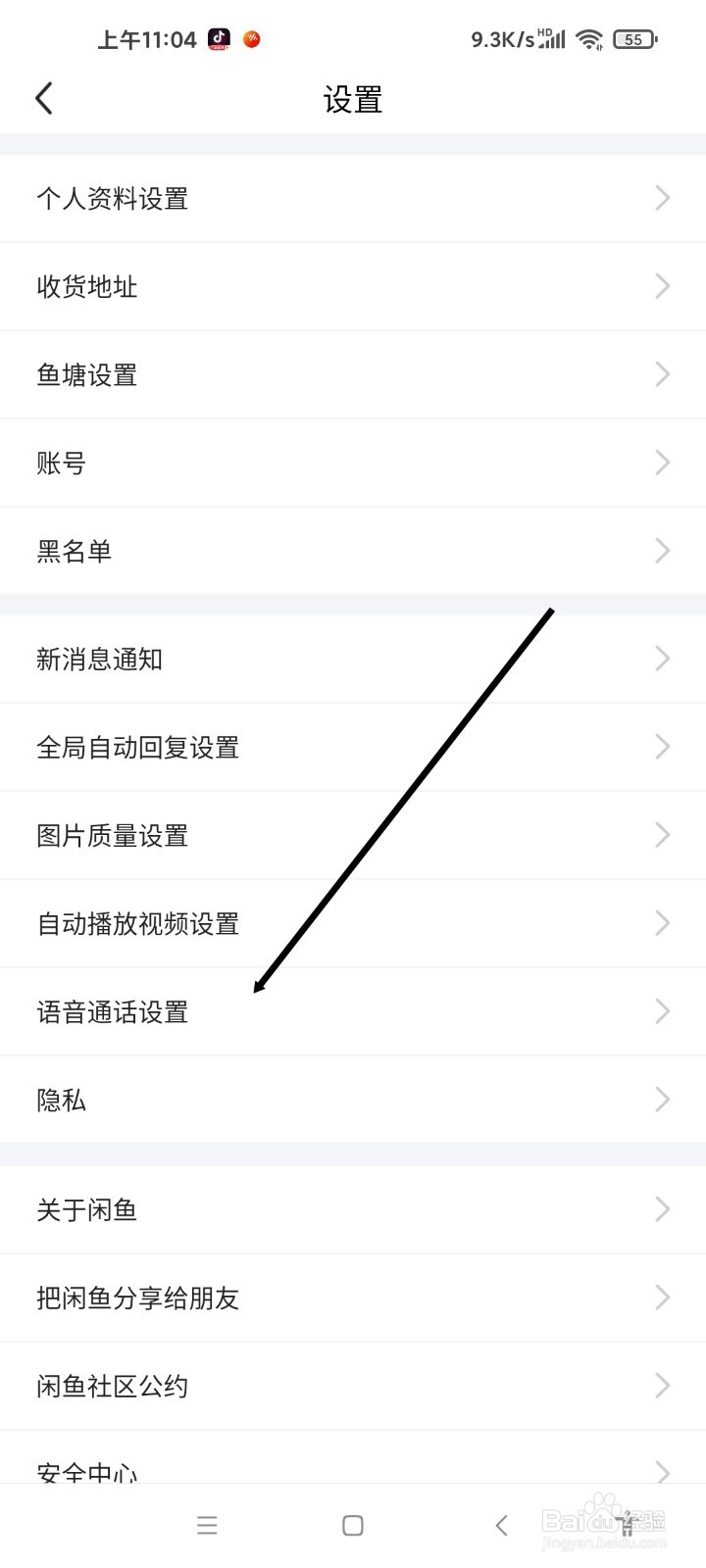Tap the recent apps button in navigation bar
The width and height of the screenshot is (706, 1568).
point(207,1525)
